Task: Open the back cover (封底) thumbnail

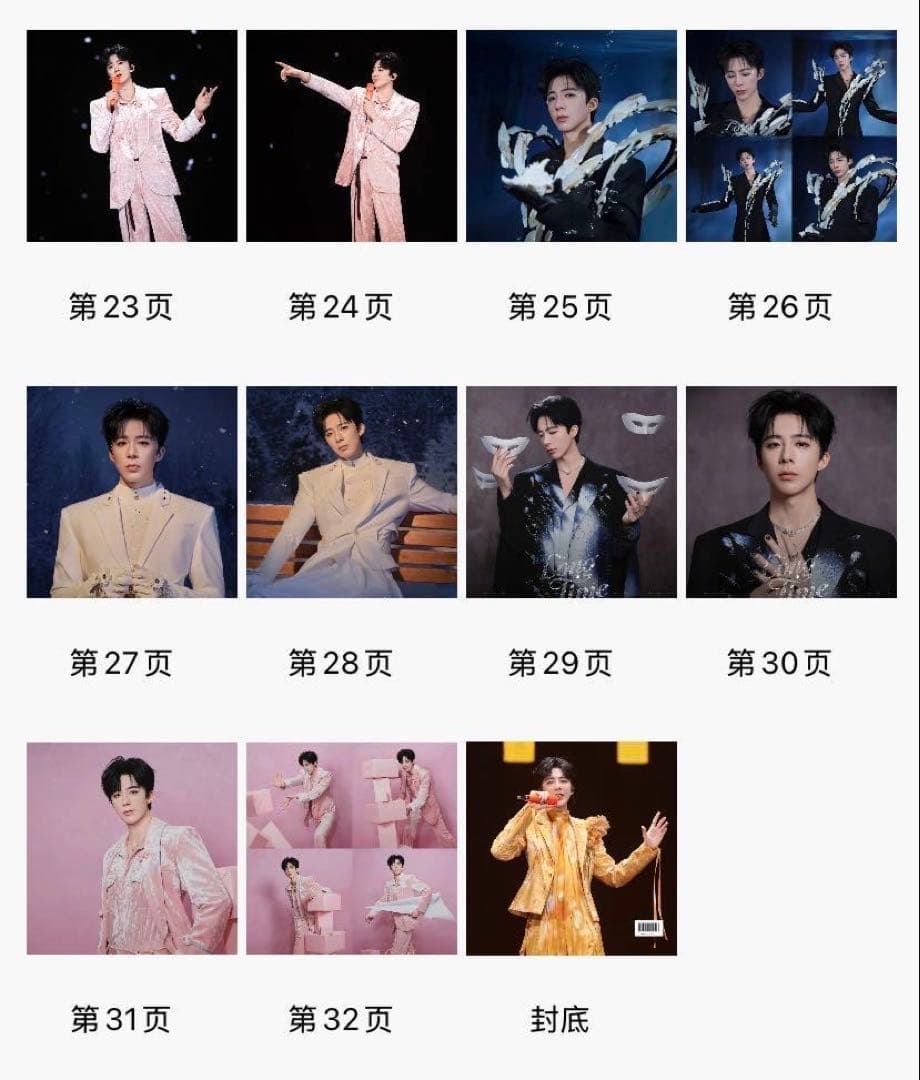Action: [571, 848]
